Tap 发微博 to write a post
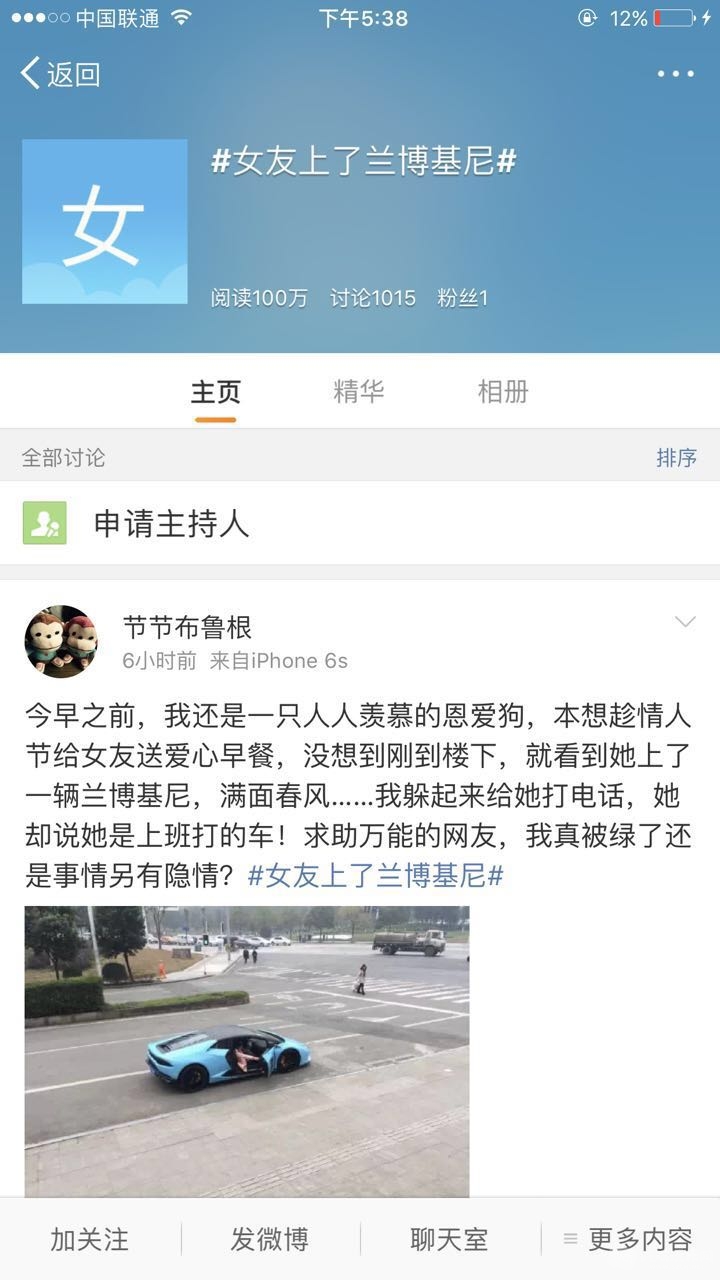The image size is (720, 1280). pyautogui.click(x=270, y=1240)
